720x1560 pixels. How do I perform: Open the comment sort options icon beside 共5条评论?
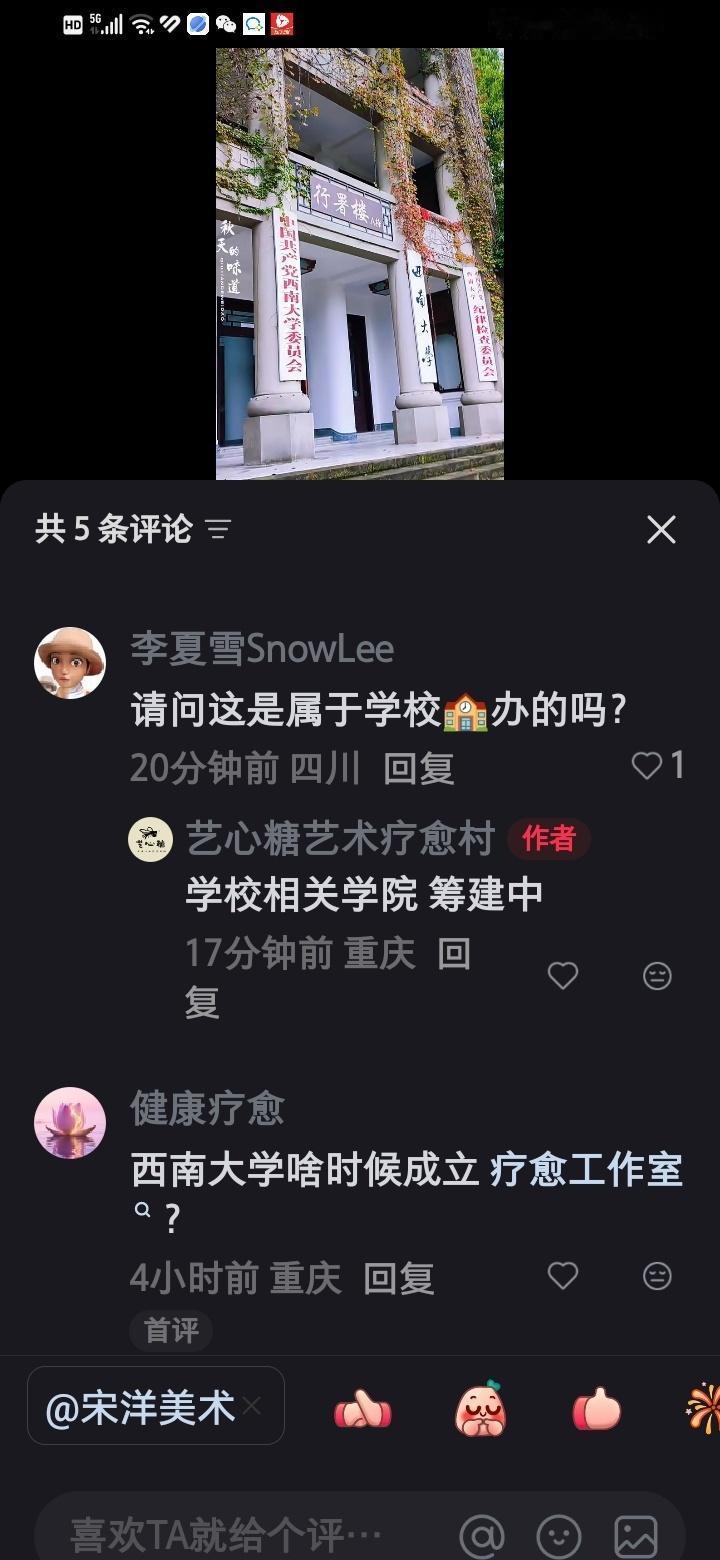tap(219, 529)
